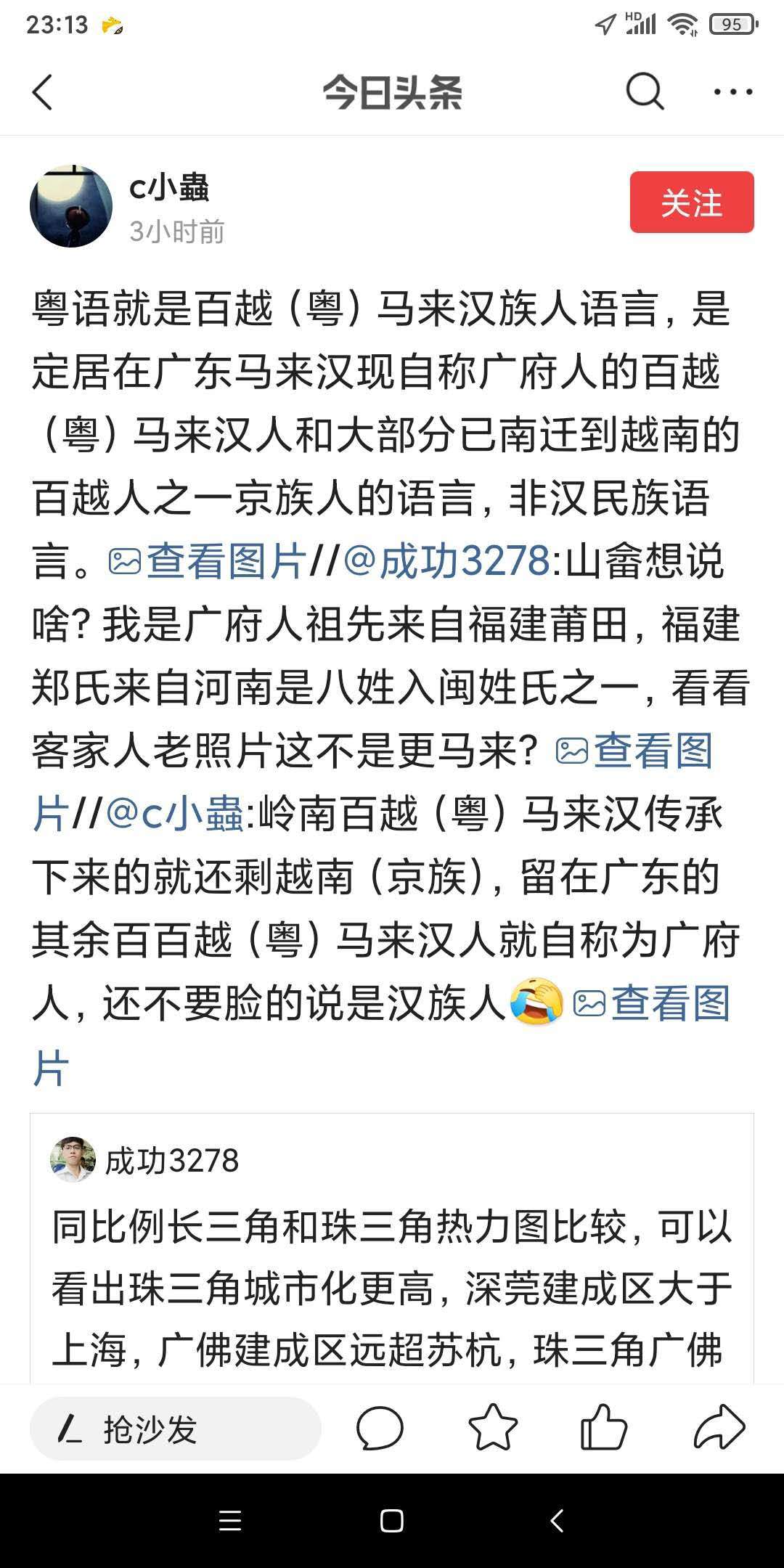Follow c小蟲 with the 关注 button
This screenshot has height=1568, width=784.
(x=691, y=203)
